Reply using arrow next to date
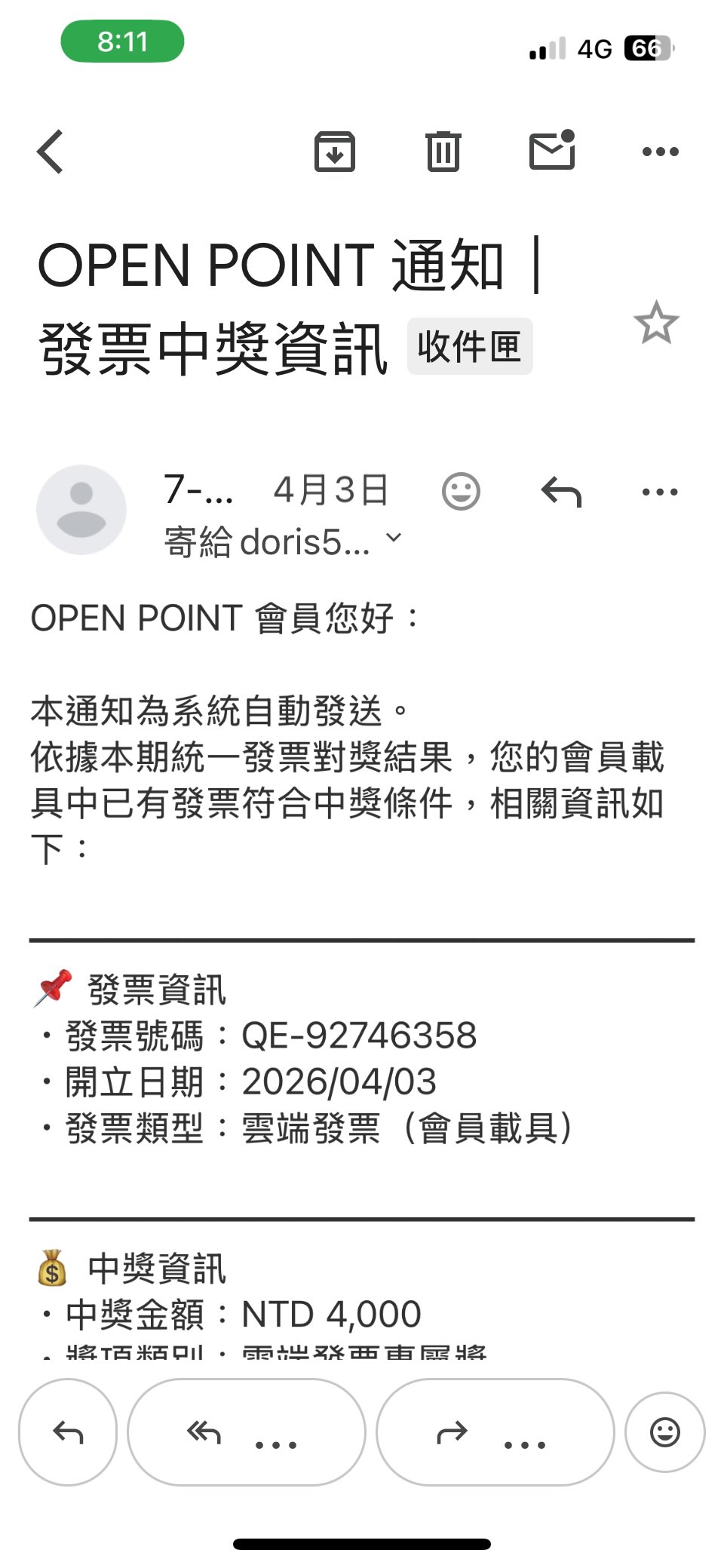This screenshot has height=1568, width=724. (x=561, y=492)
